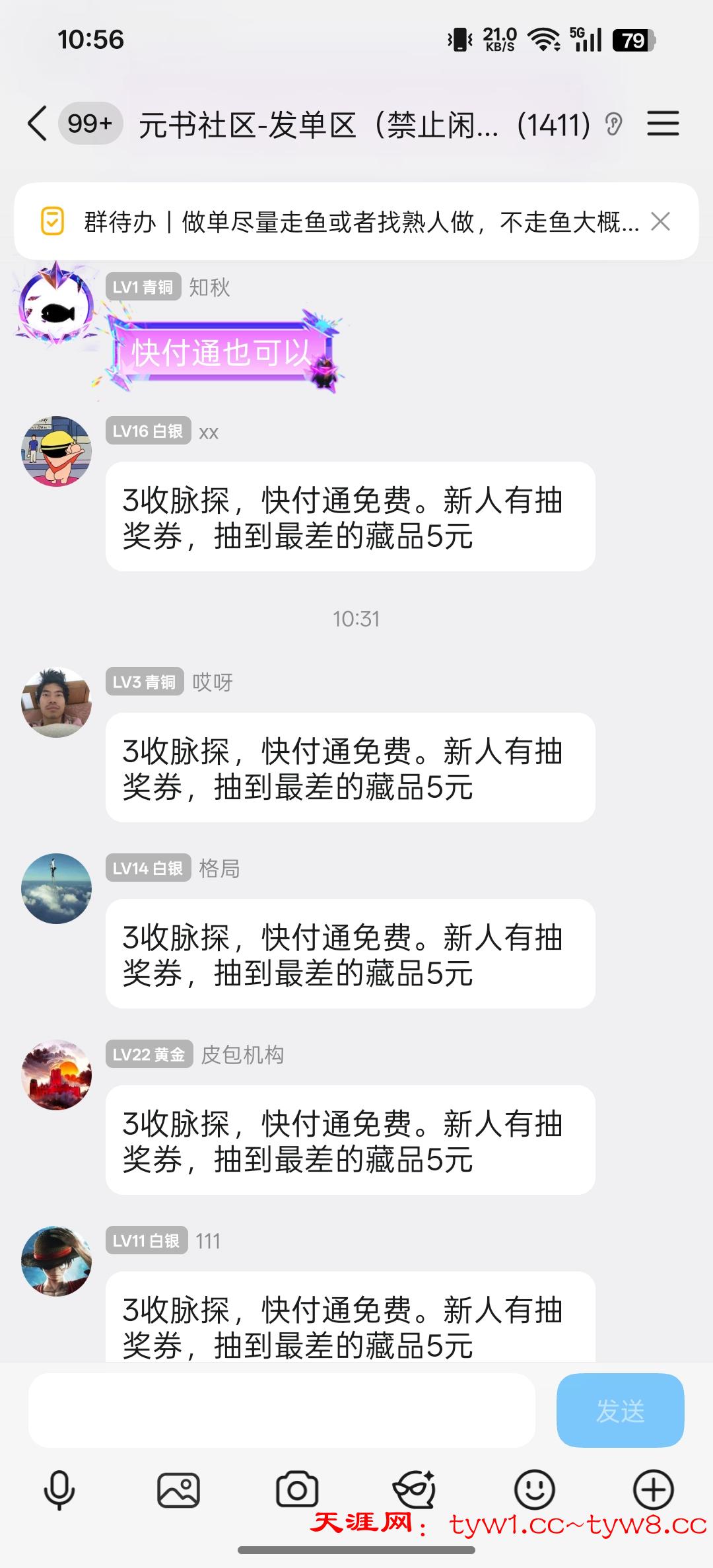Tap the message input field
This screenshot has height=1568, width=713.
(282, 1410)
